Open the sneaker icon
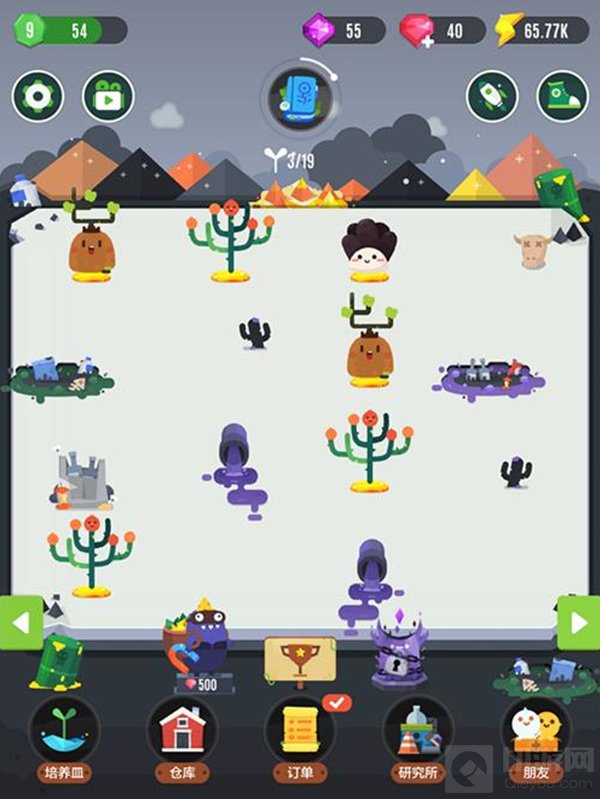Image resolution: width=600 pixels, height=799 pixels. tap(563, 96)
